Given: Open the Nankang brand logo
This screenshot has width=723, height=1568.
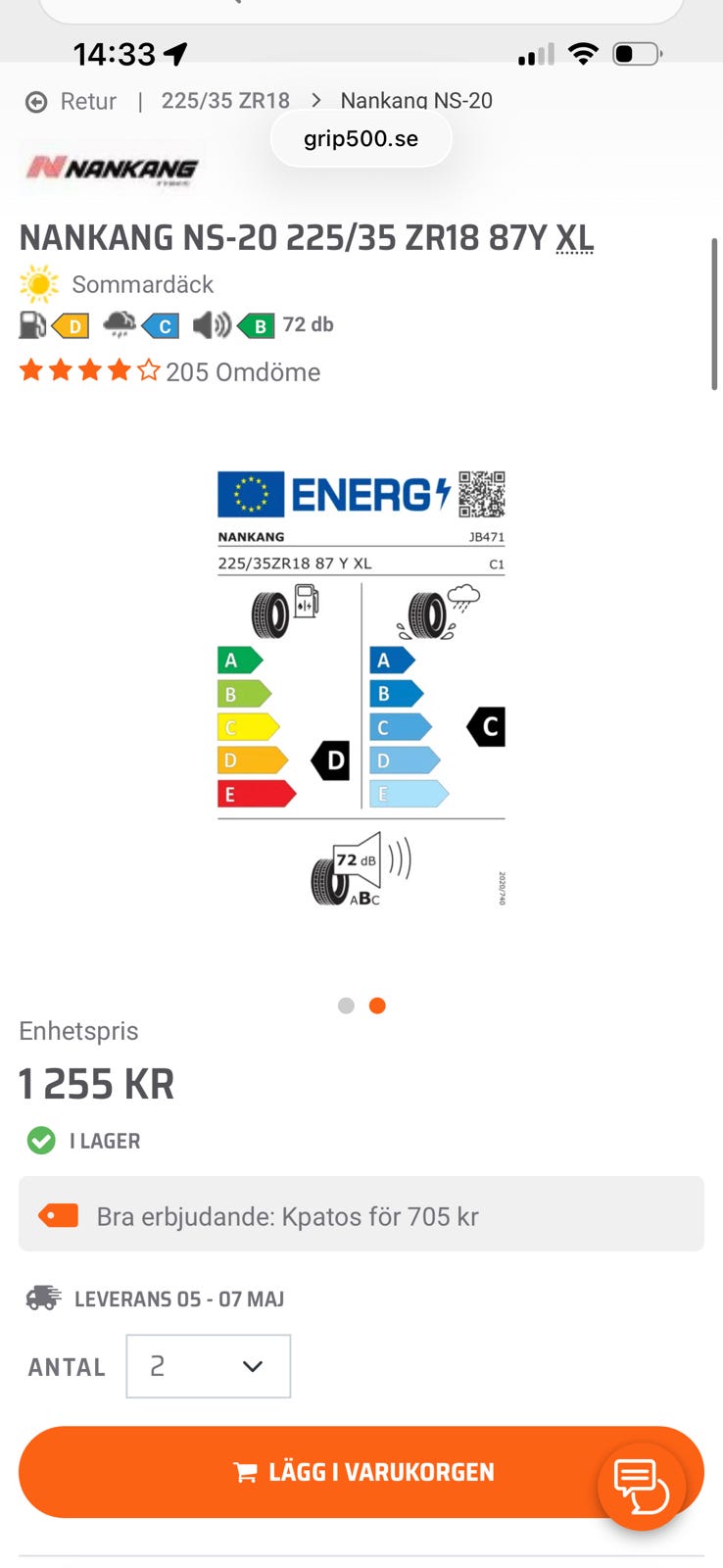Looking at the screenshot, I should pos(111,169).
